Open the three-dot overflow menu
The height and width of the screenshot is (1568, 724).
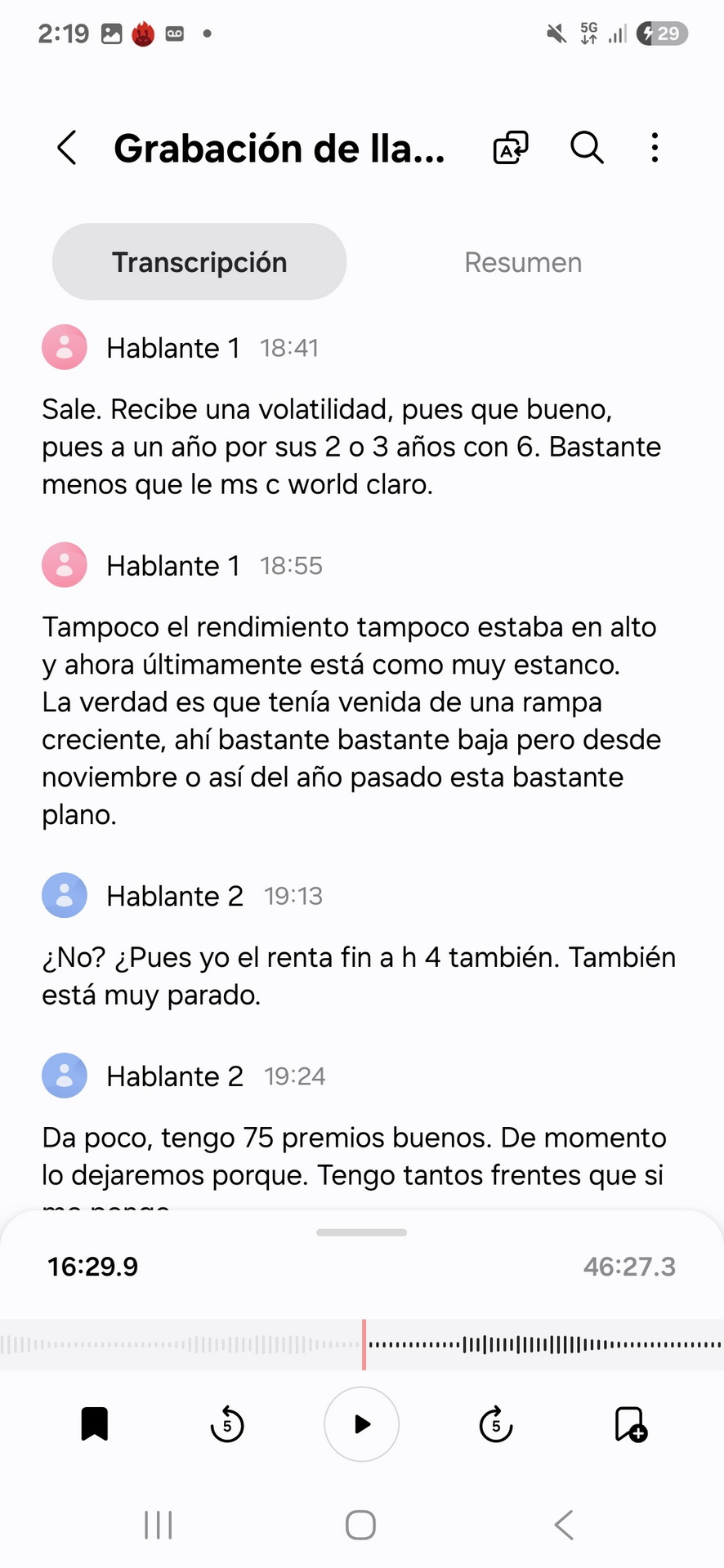[655, 148]
